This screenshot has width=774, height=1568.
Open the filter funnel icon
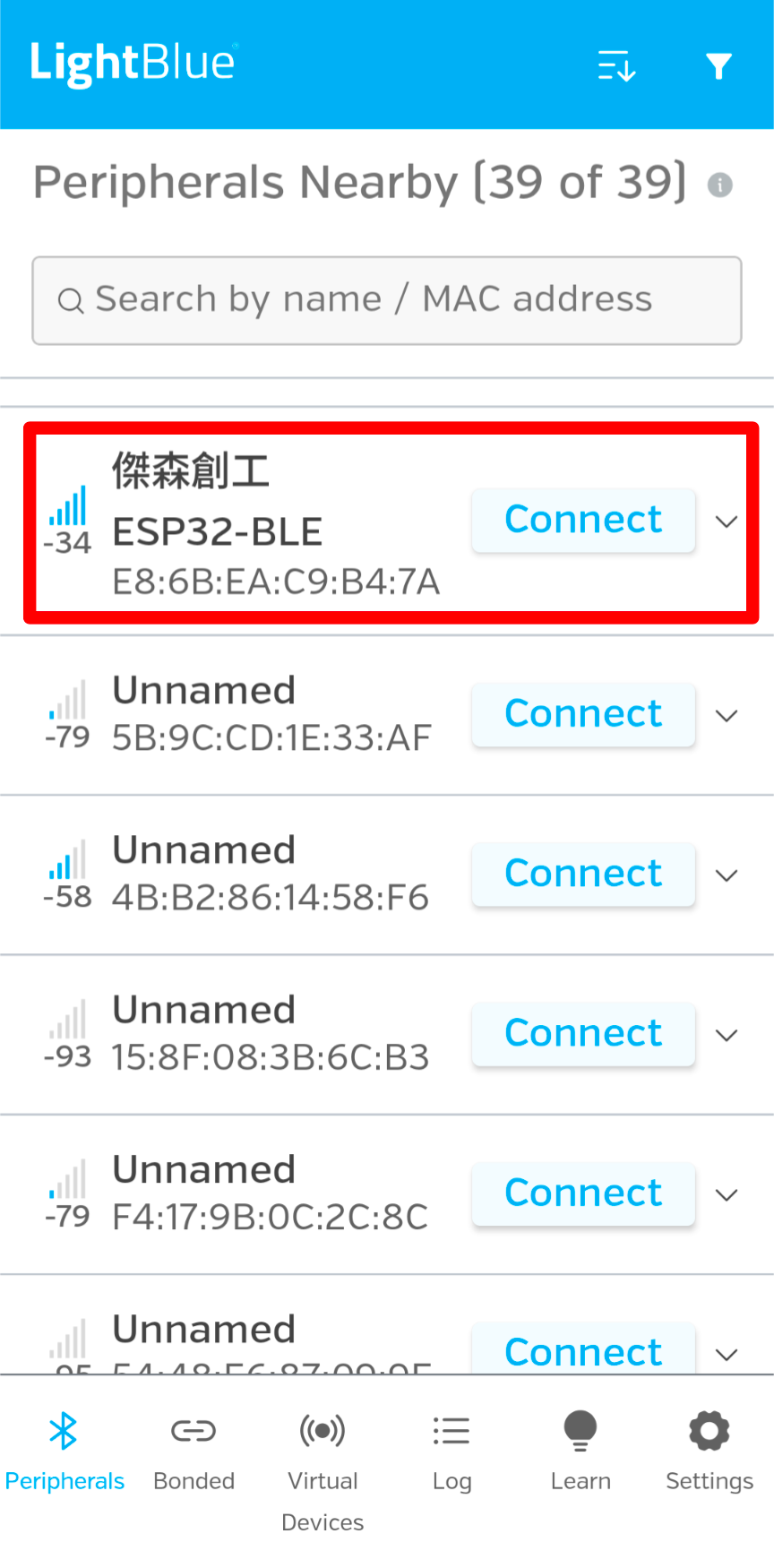[x=718, y=66]
